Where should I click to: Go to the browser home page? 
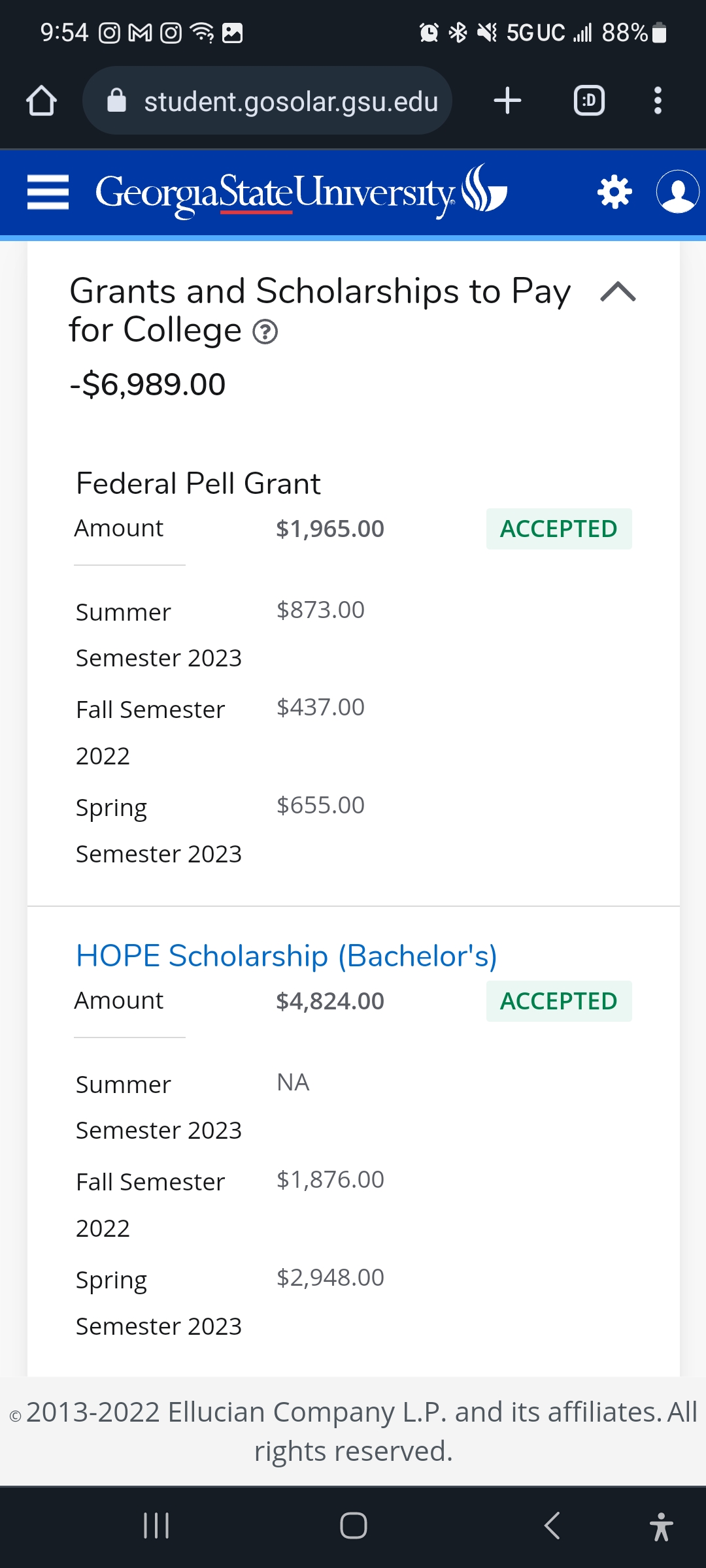coord(41,101)
